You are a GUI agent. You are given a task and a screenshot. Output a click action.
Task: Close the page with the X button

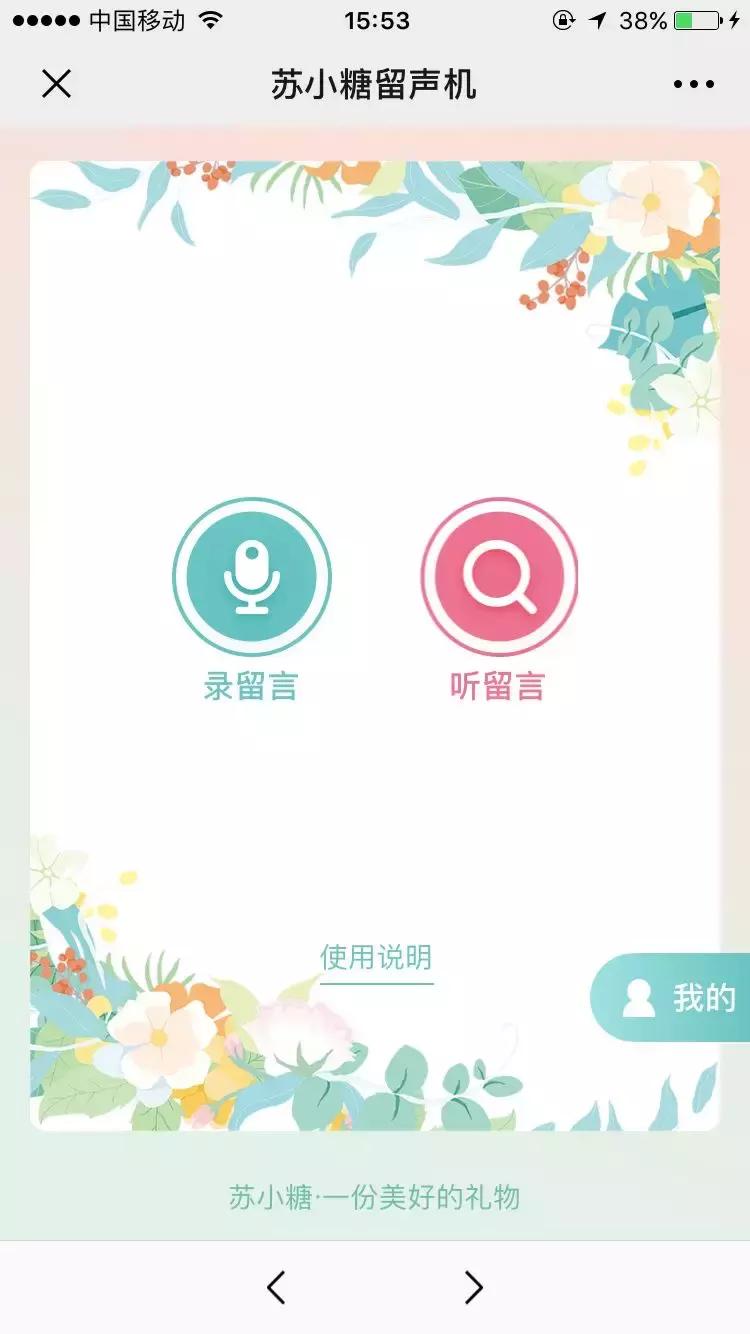pyautogui.click(x=57, y=84)
